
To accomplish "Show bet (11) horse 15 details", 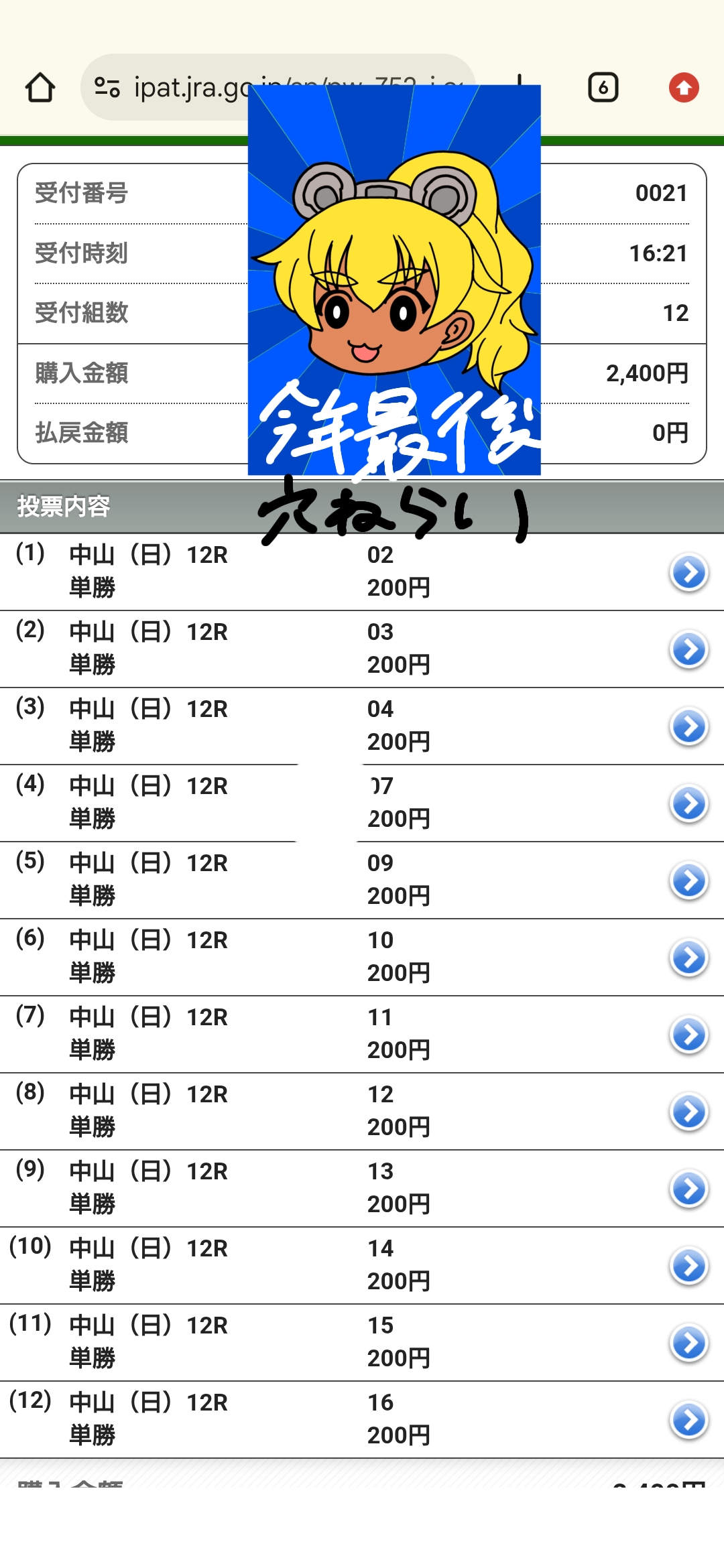I will (688, 1344).
